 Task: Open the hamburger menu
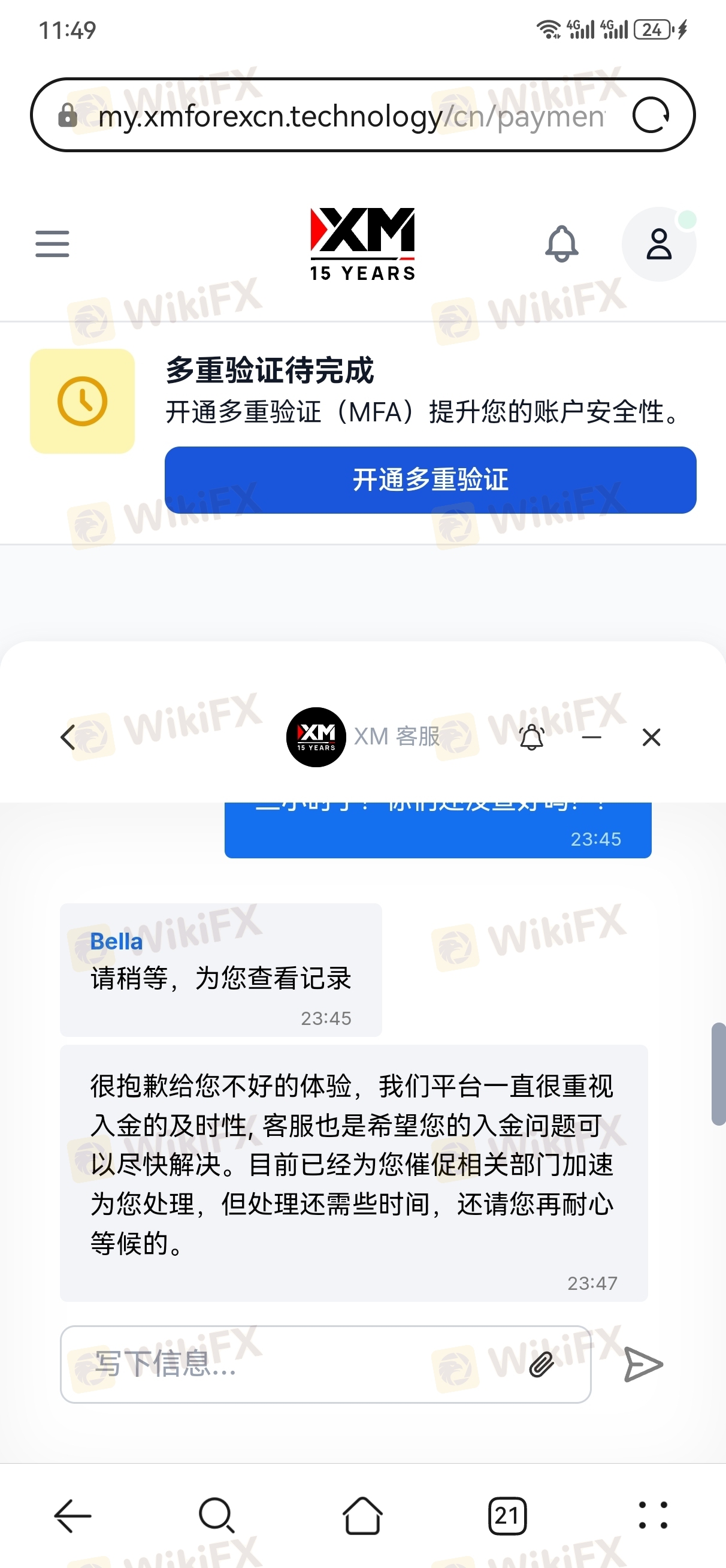point(52,244)
